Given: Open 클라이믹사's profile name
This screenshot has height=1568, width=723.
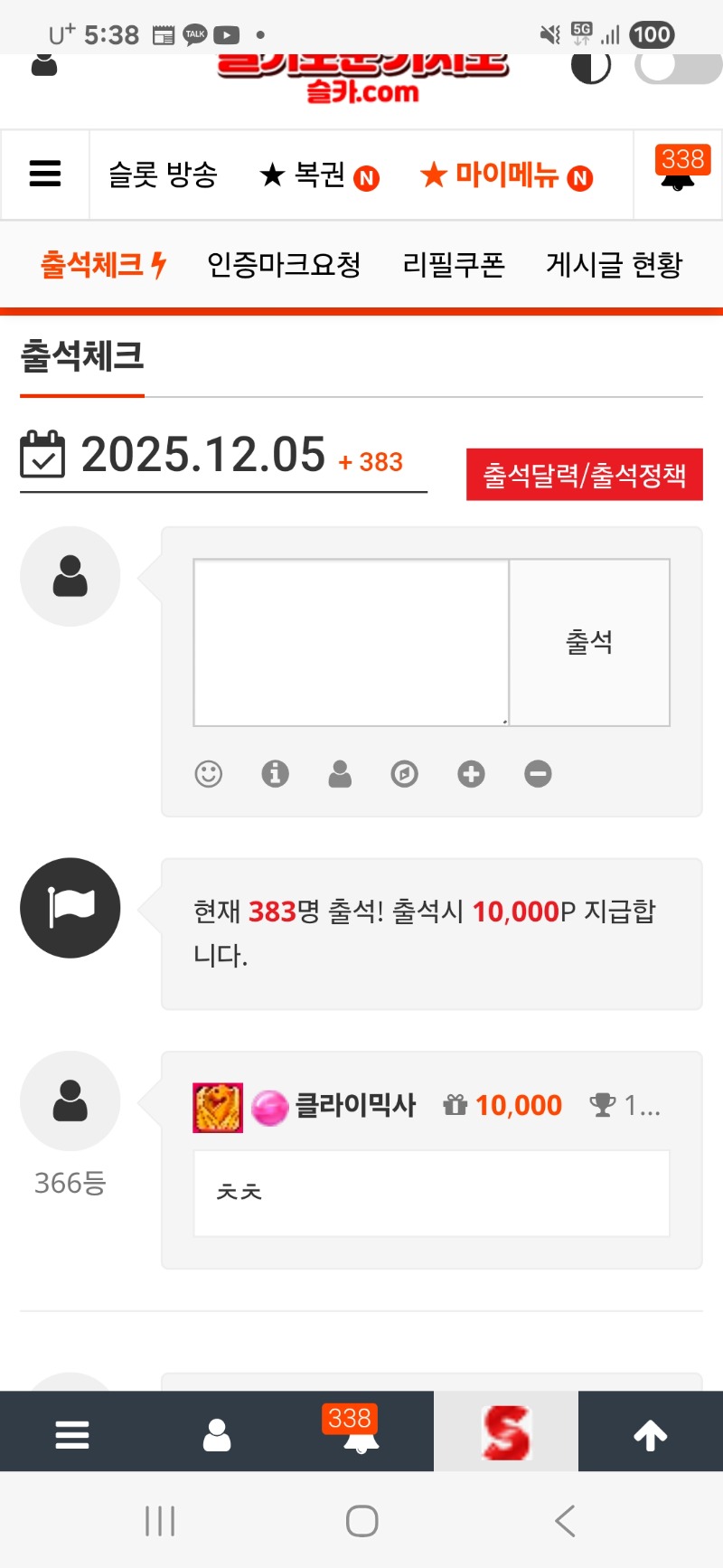Looking at the screenshot, I should click(x=355, y=1105).
